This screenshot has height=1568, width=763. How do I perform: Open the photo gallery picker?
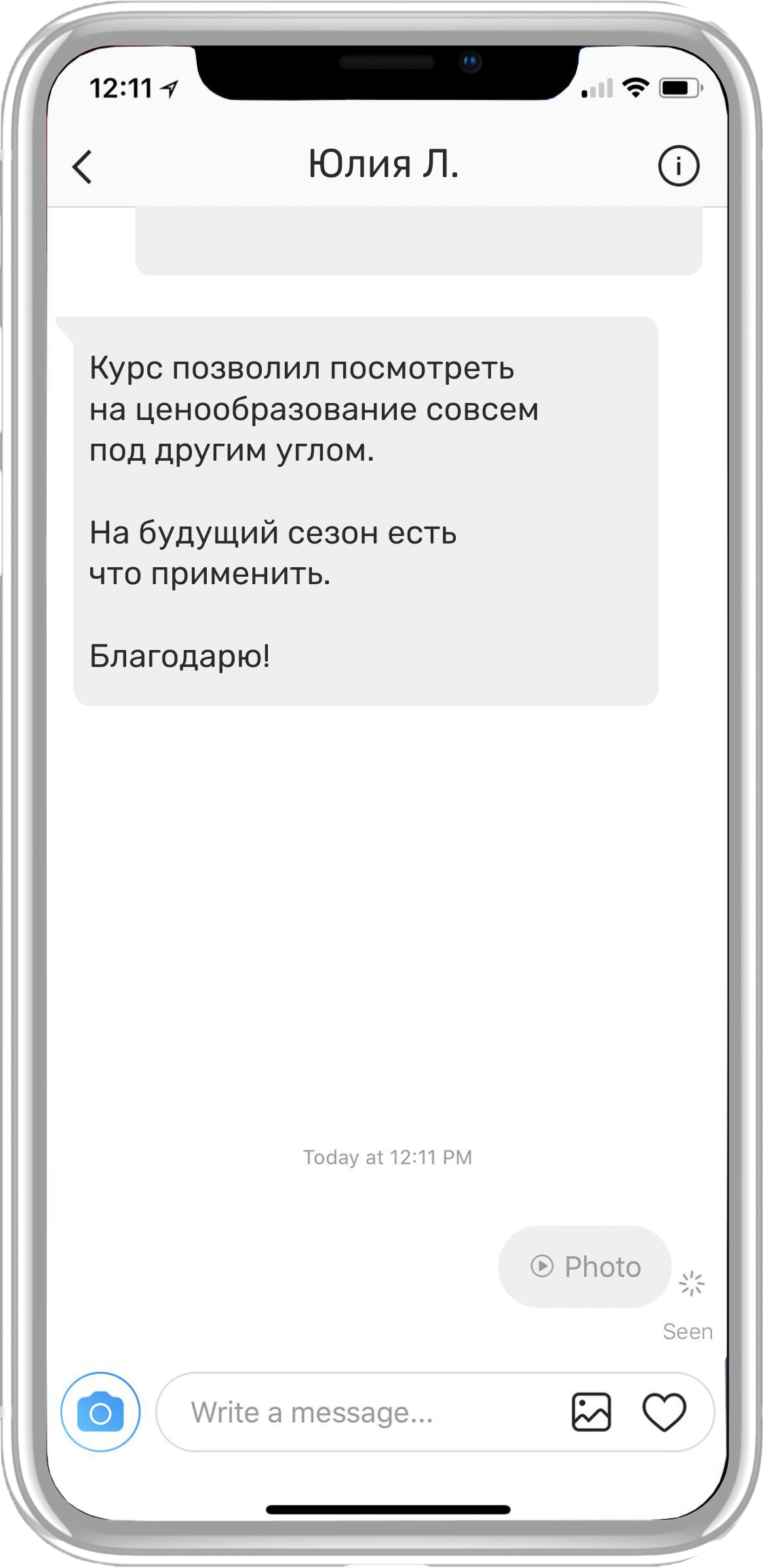pyautogui.click(x=591, y=1413)
